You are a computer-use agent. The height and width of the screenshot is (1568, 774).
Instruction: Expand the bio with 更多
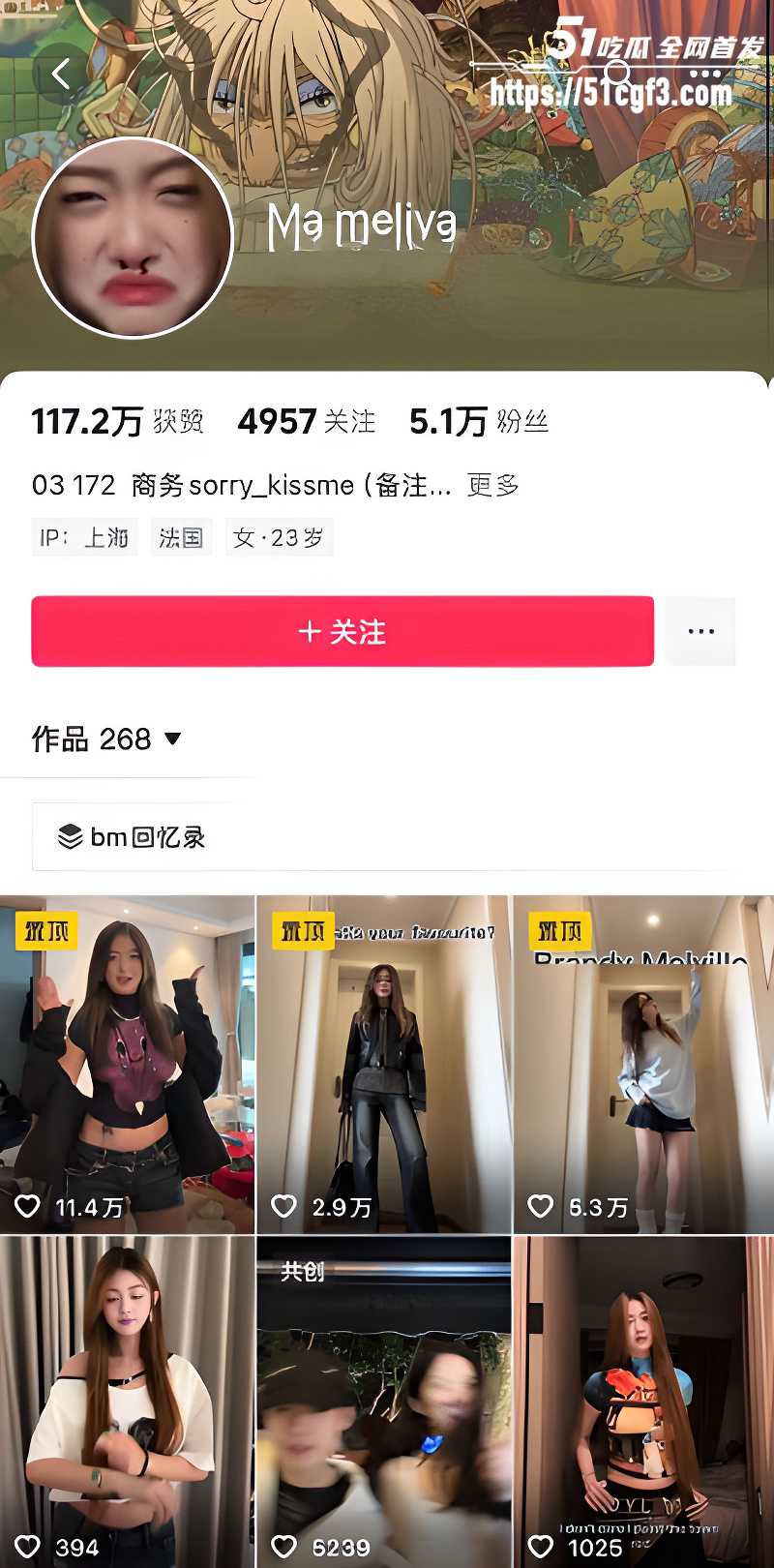point(493,485)
